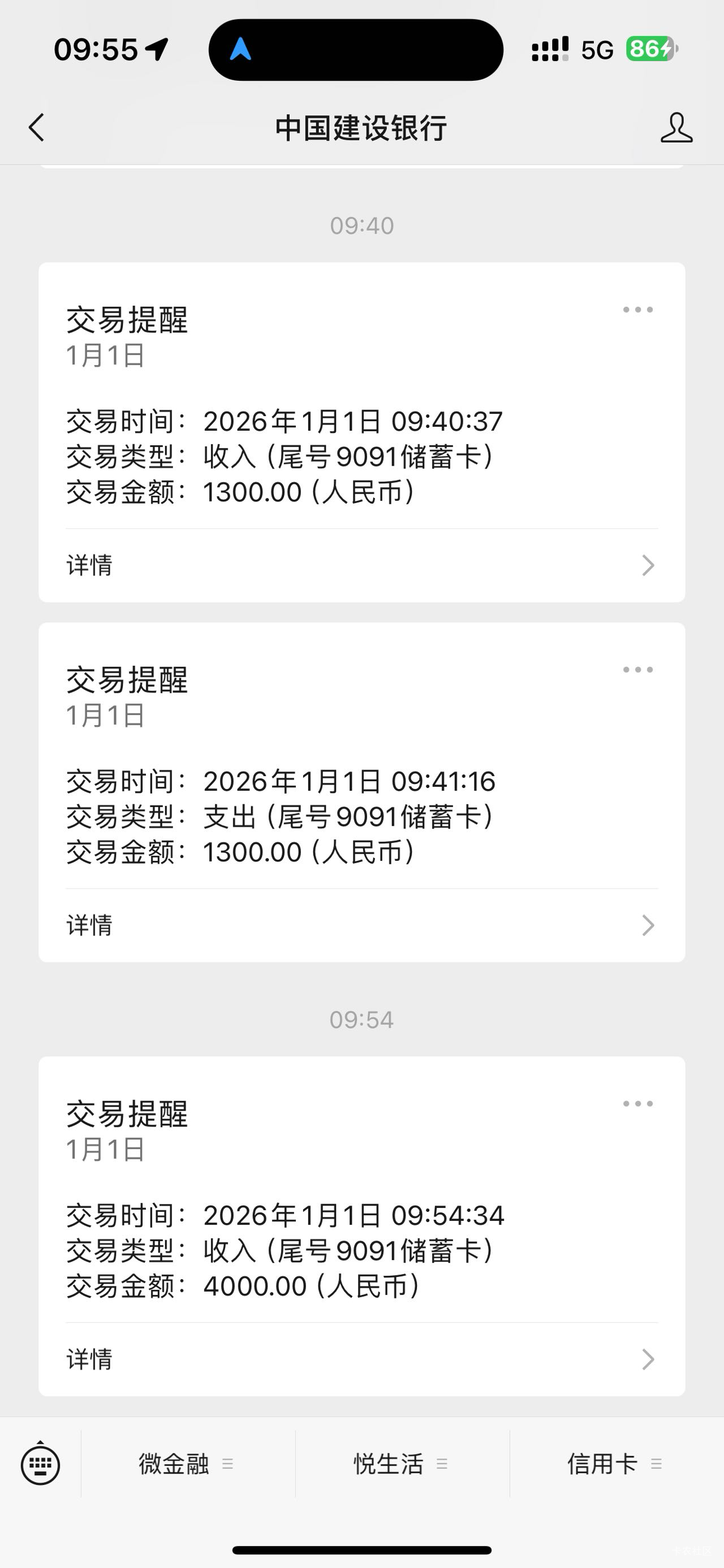Image resolution: width=724 pixels, height=1568 pixels.
Task: Expand the 信用卡 menu
Action: (615, 1464)
